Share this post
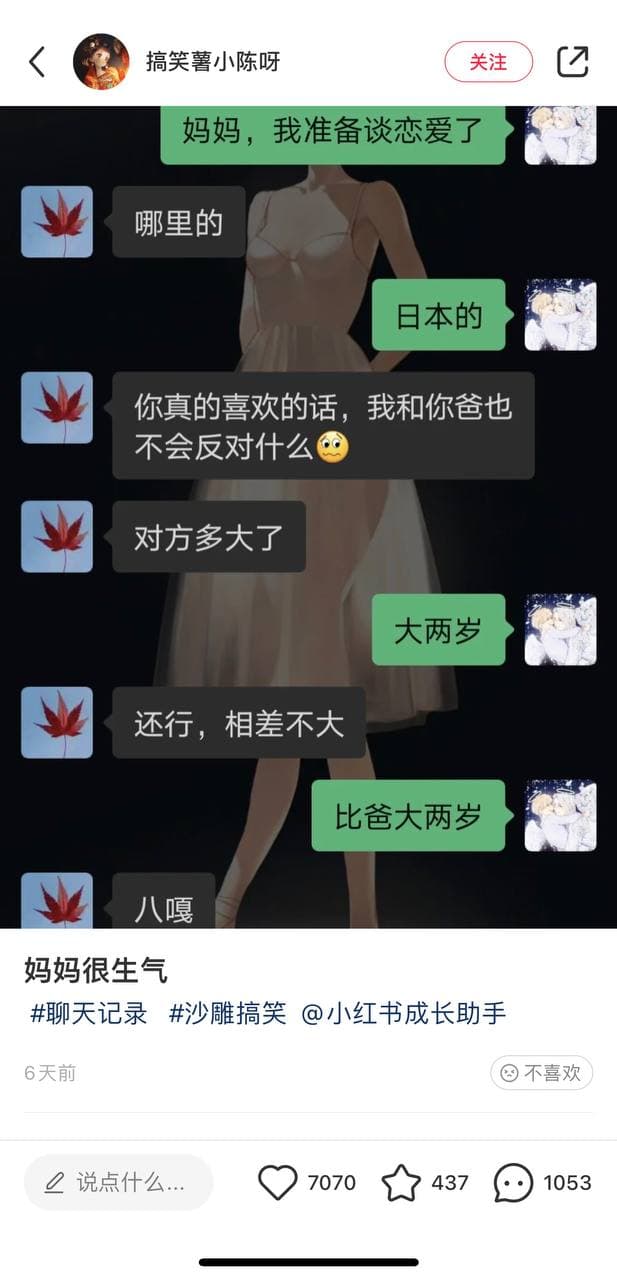 tap(572, 62)
